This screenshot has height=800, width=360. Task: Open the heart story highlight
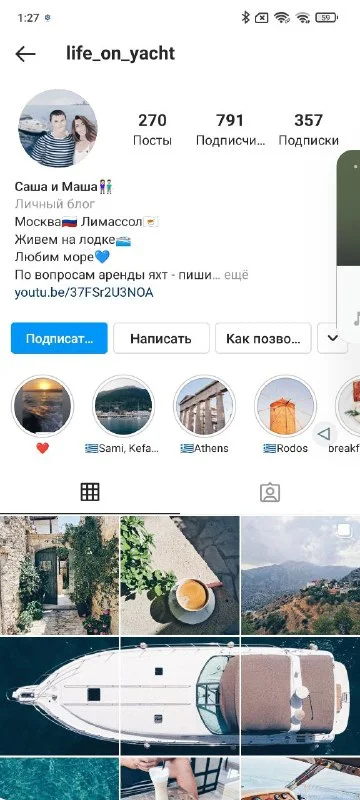click(x=43, y=406)
